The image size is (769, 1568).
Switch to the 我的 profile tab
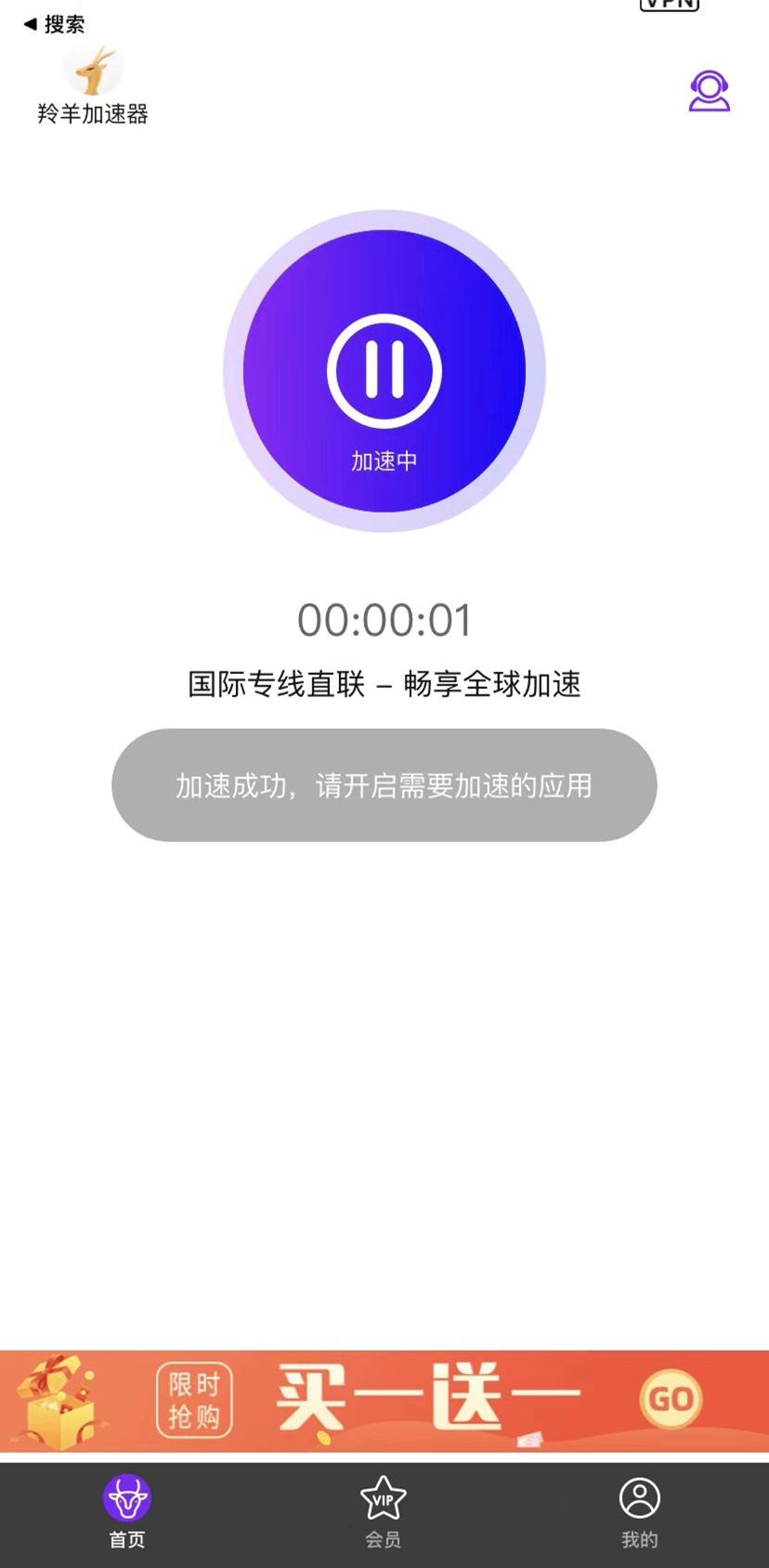[639, 1513]
